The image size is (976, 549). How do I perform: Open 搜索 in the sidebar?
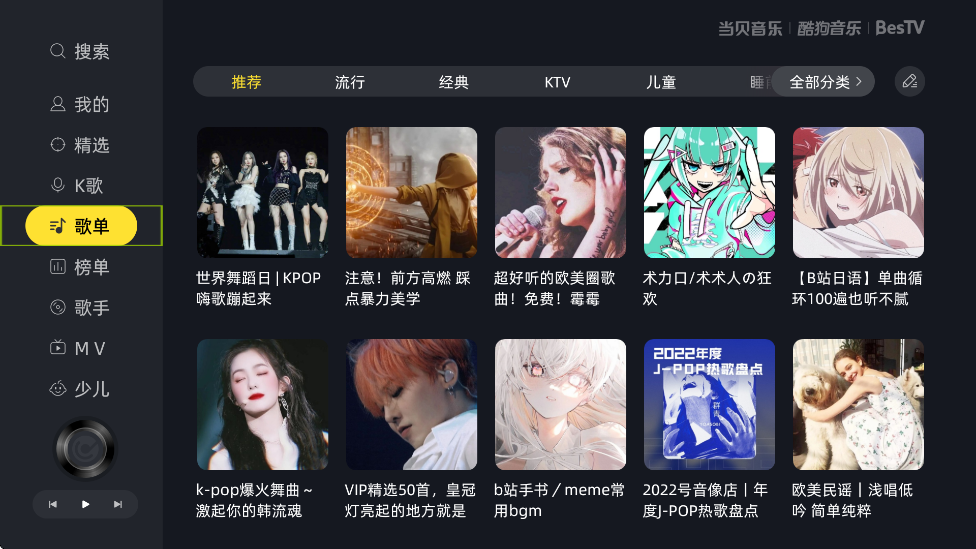coord(80,52)
